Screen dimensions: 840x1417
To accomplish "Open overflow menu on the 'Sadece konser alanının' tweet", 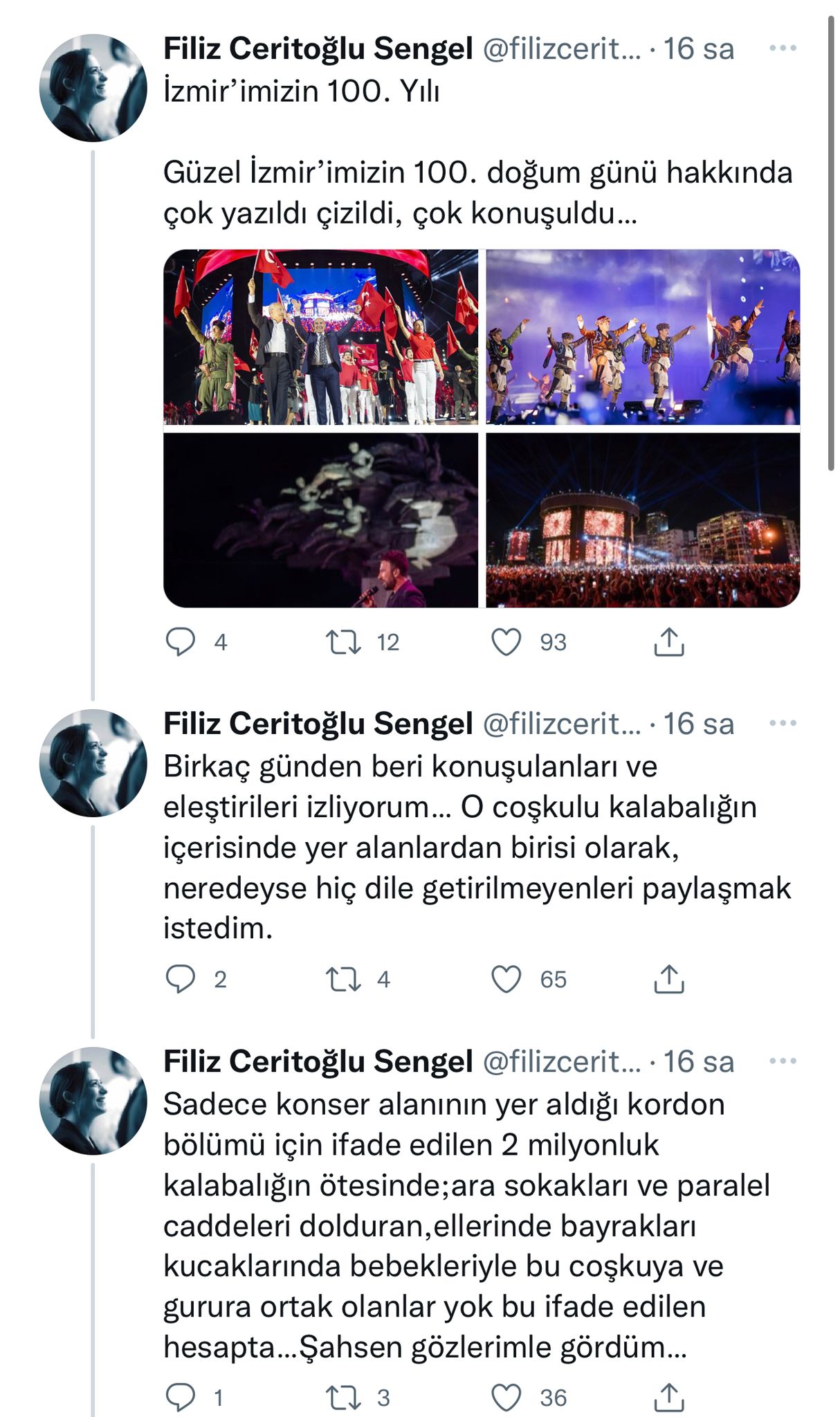I will (x=783, y=1061).
